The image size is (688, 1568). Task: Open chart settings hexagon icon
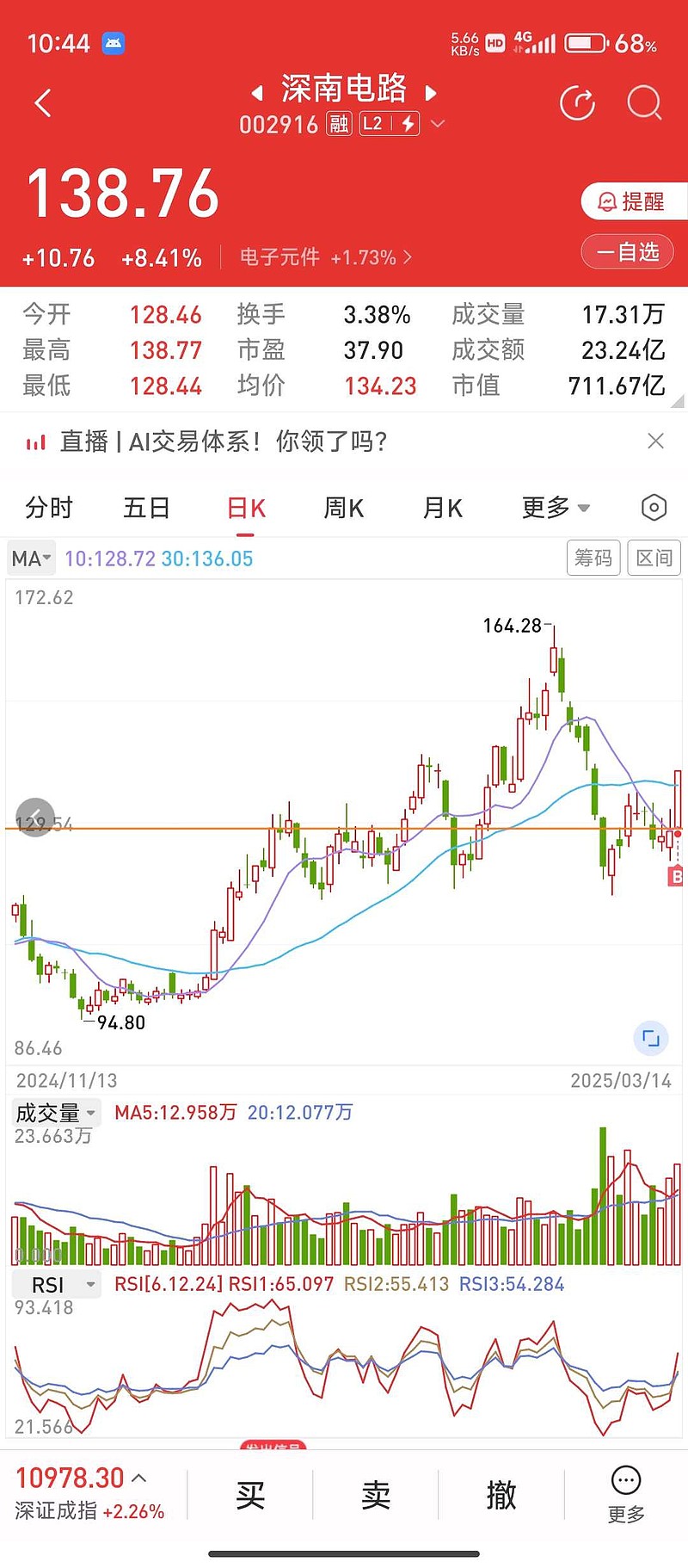[654, 508]
